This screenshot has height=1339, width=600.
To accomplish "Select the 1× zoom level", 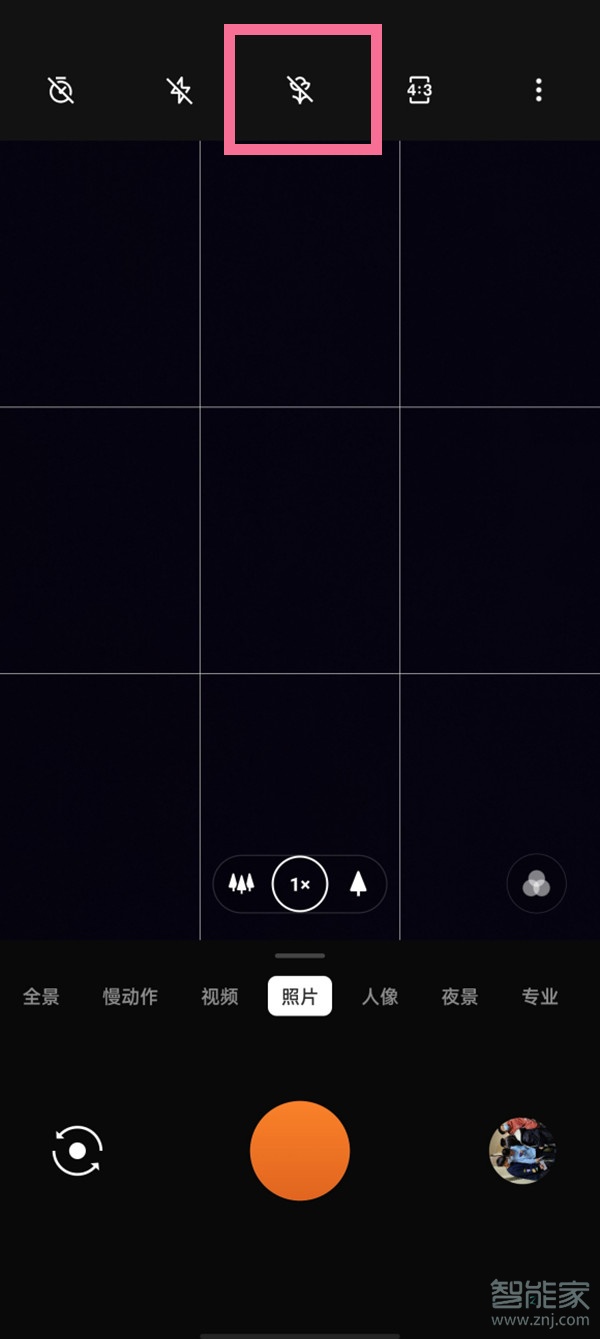I will coord(300,884).
